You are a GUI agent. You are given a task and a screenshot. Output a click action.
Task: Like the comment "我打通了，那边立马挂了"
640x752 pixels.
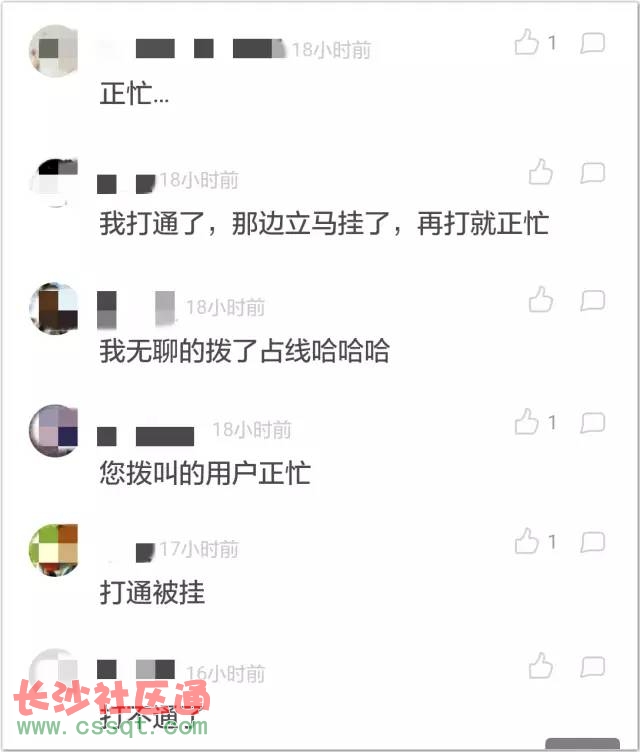(x=540, y=172)
